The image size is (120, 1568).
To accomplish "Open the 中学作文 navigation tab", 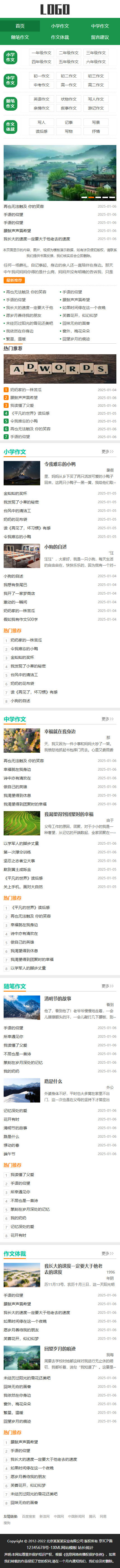I will click(x=100, y=26).
